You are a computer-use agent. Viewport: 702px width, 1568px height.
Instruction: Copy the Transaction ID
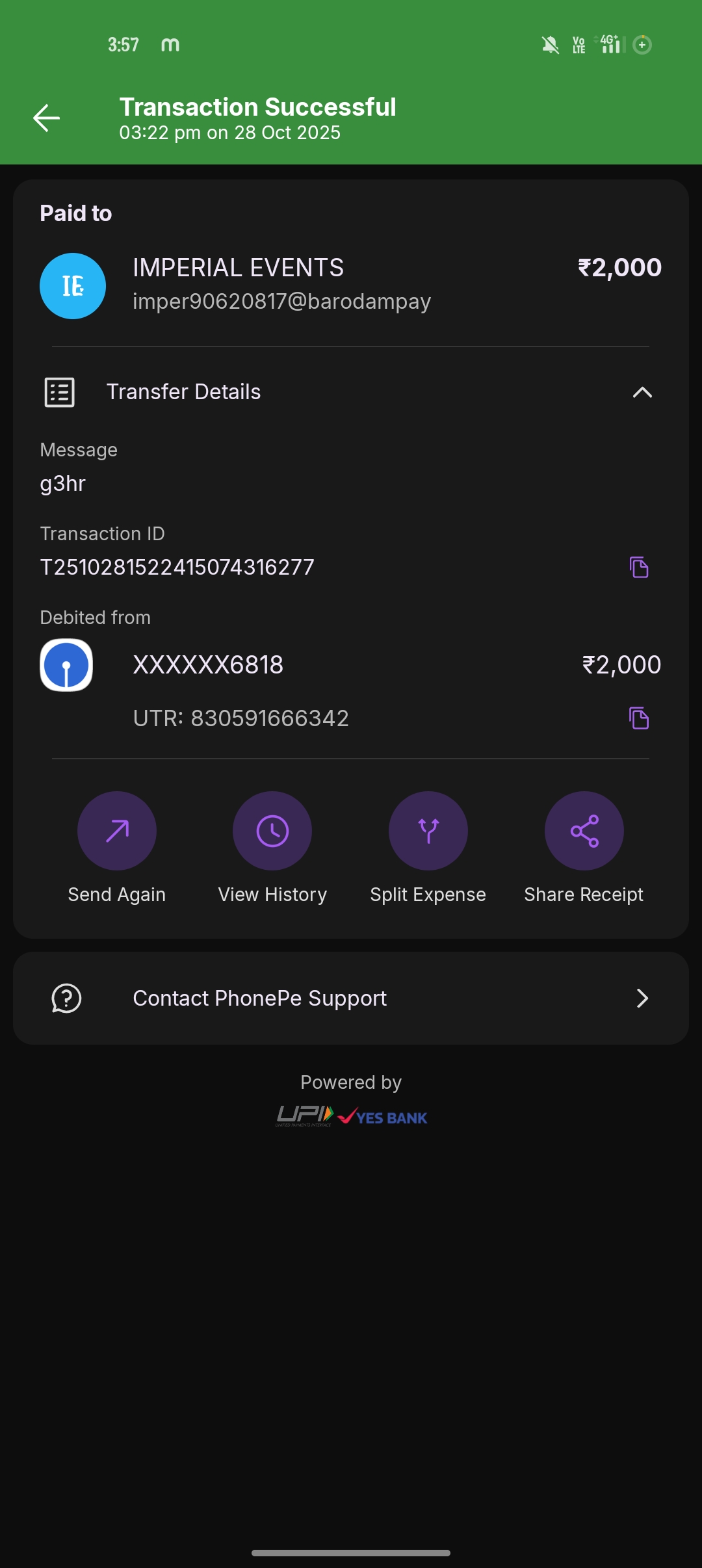tap(639, 567)
